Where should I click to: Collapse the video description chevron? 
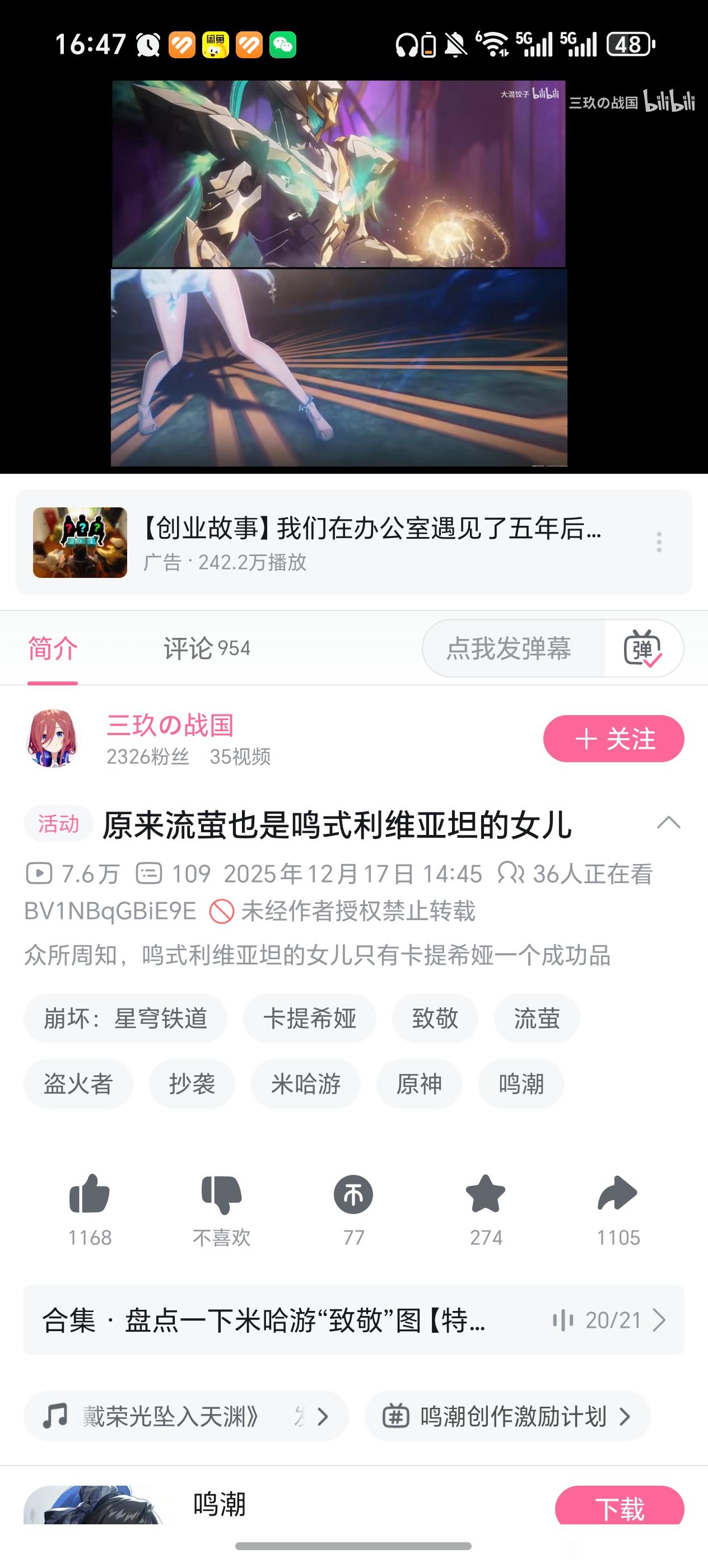(x=668, y=823)
